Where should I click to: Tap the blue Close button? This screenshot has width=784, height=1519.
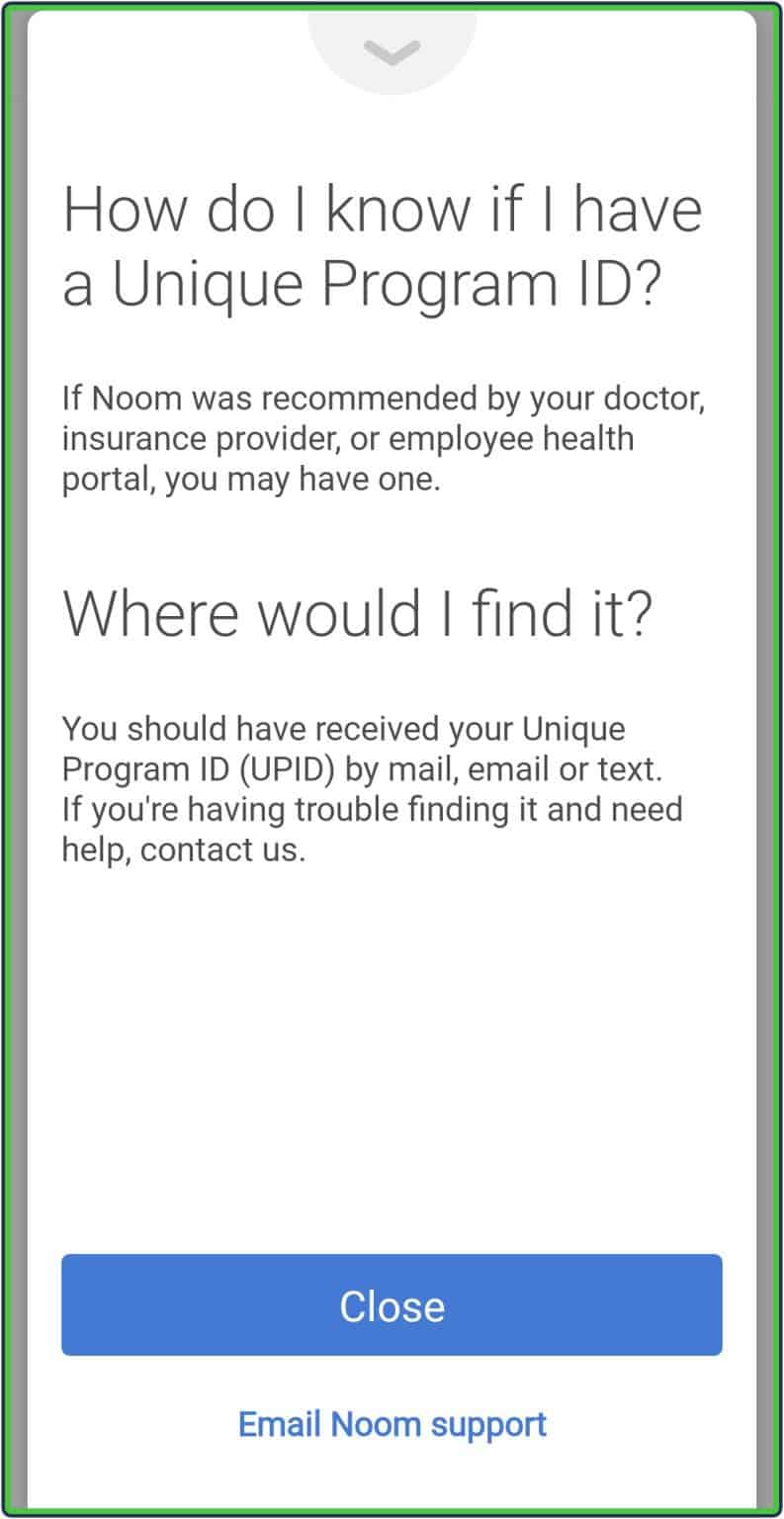[x=392, y=1304]
